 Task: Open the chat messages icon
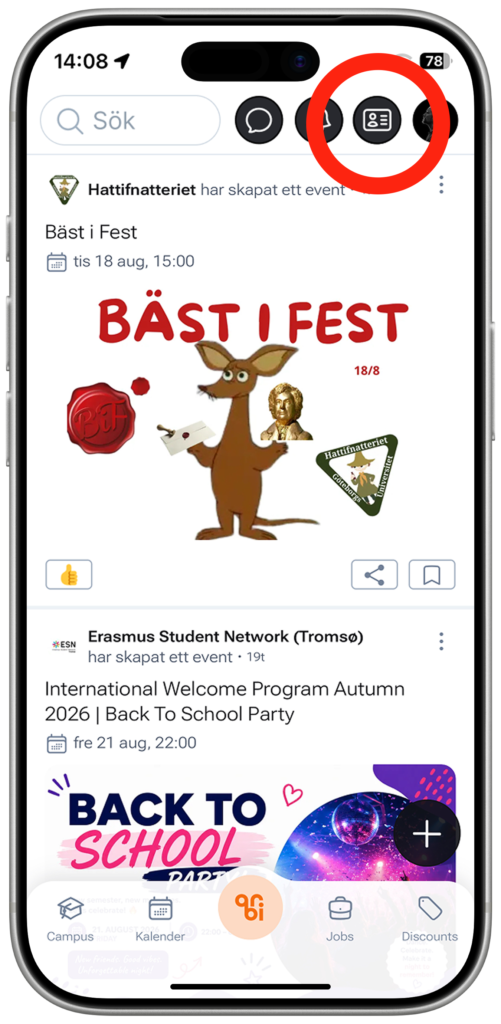[259, 120]
